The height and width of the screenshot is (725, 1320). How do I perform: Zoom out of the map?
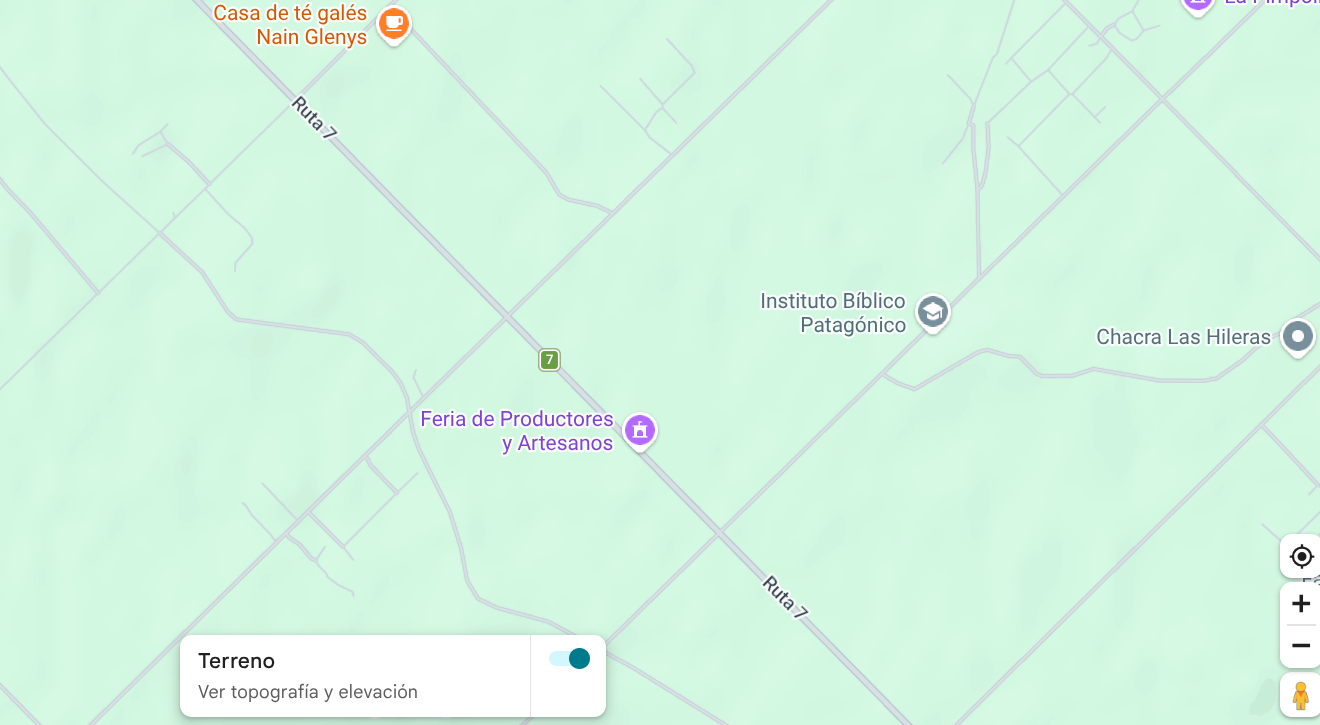tap(1300, 646)
